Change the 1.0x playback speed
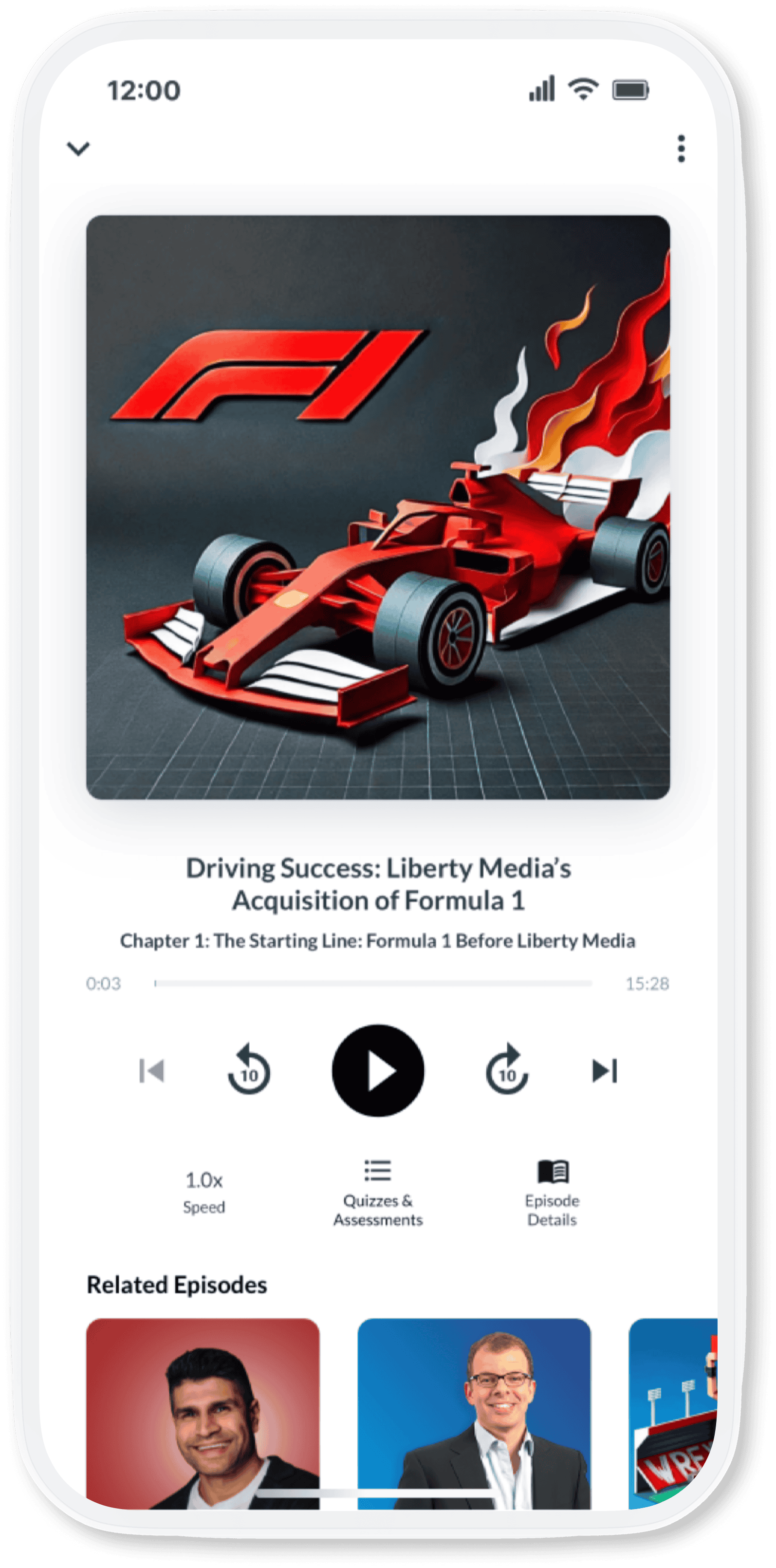The image size is (776, 1568). (204, 1192)
